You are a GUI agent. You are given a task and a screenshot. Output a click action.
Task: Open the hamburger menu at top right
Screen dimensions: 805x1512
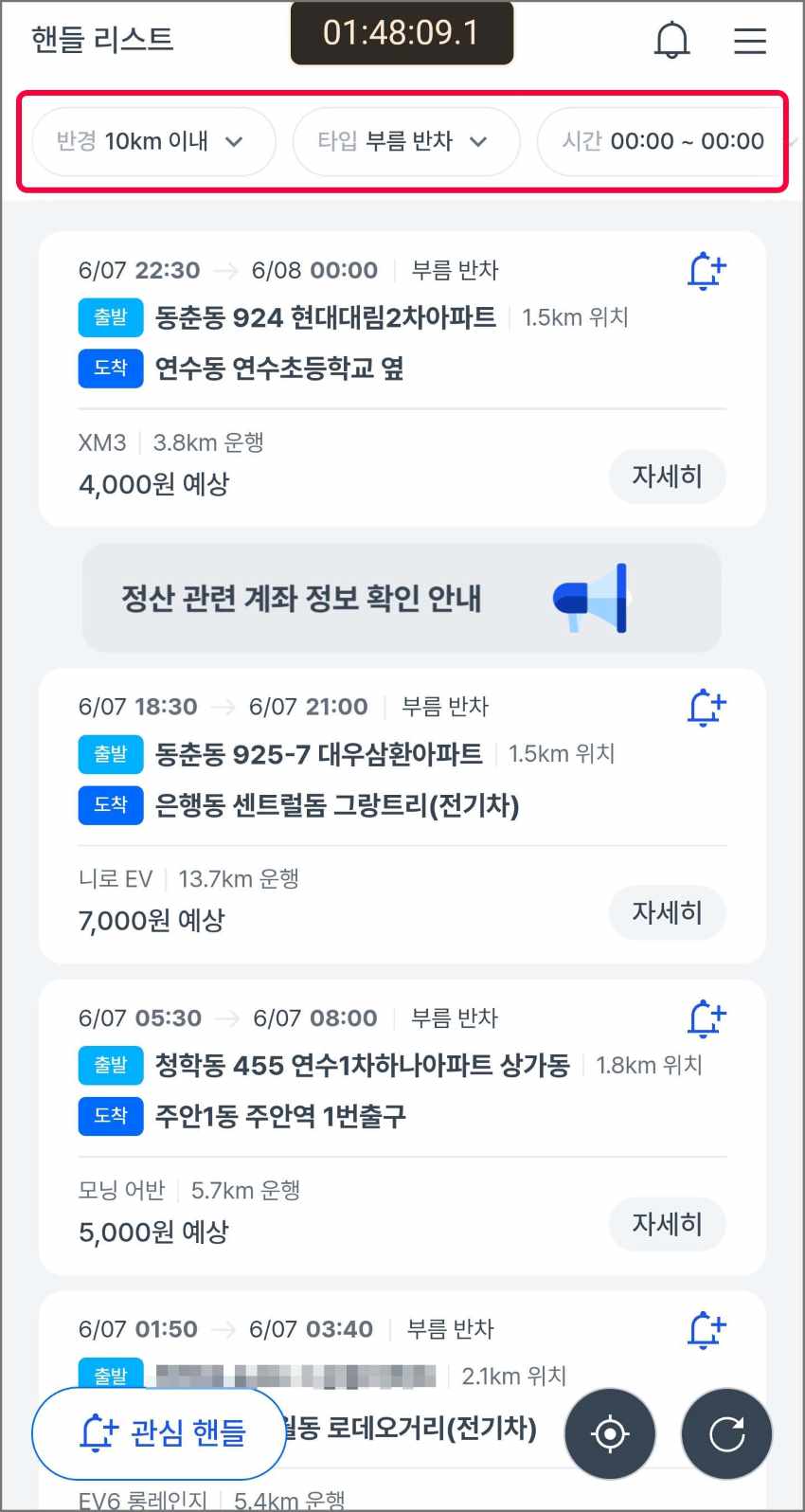point(750,40)
